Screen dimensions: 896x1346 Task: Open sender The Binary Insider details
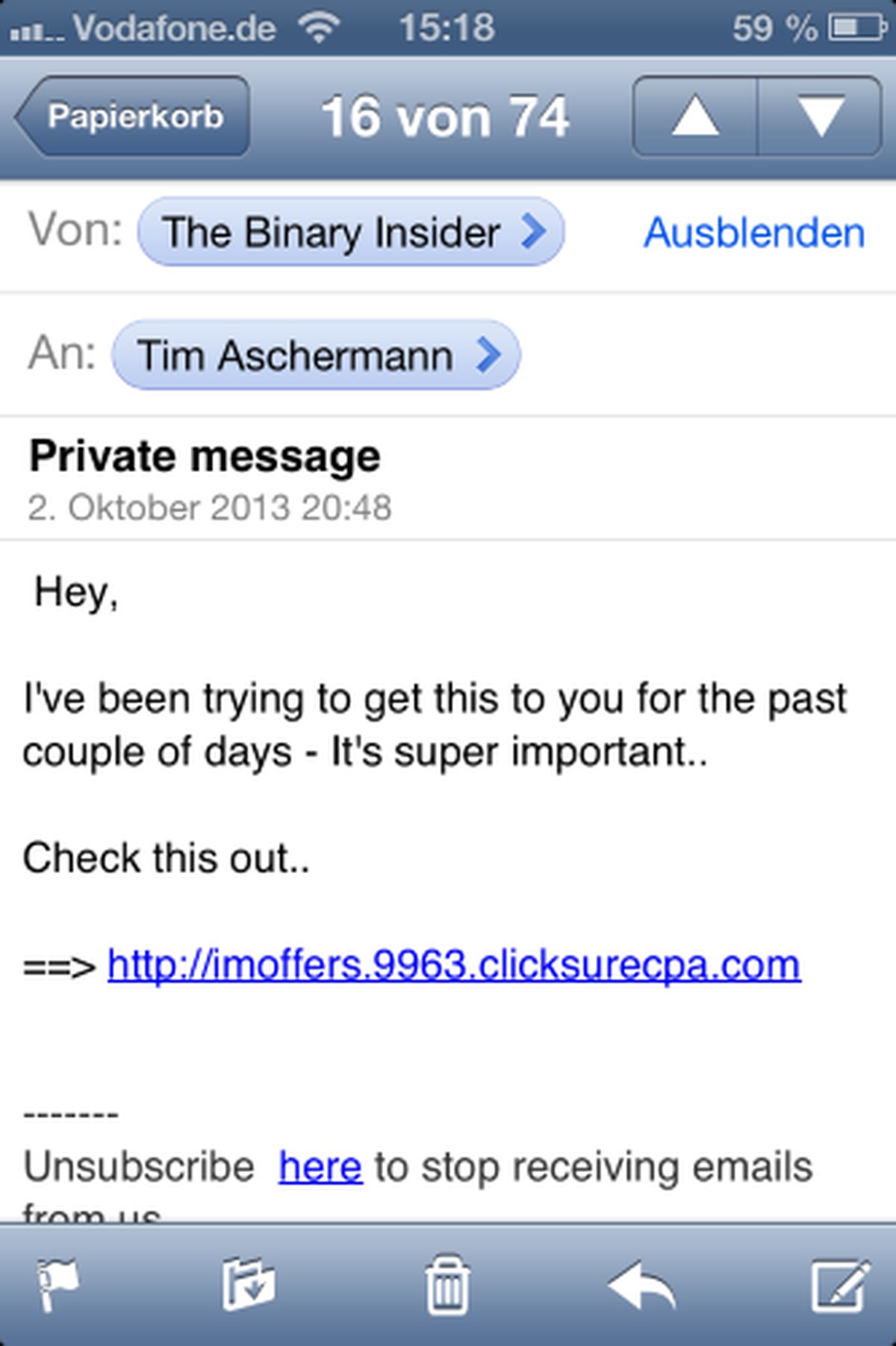pyautogui.click(x=350, y=232)
